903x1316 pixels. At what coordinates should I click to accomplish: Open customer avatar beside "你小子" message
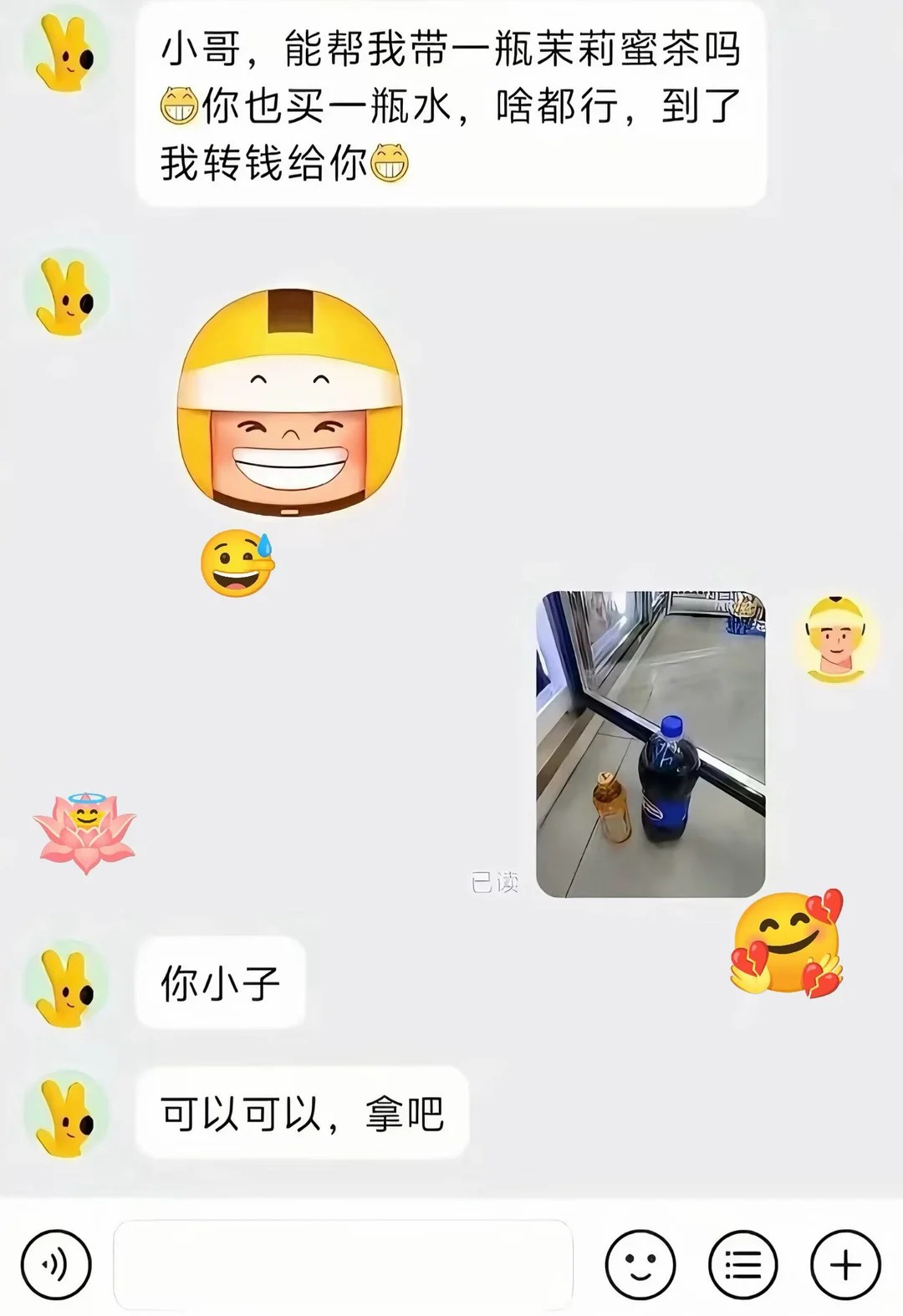[66, 983]
